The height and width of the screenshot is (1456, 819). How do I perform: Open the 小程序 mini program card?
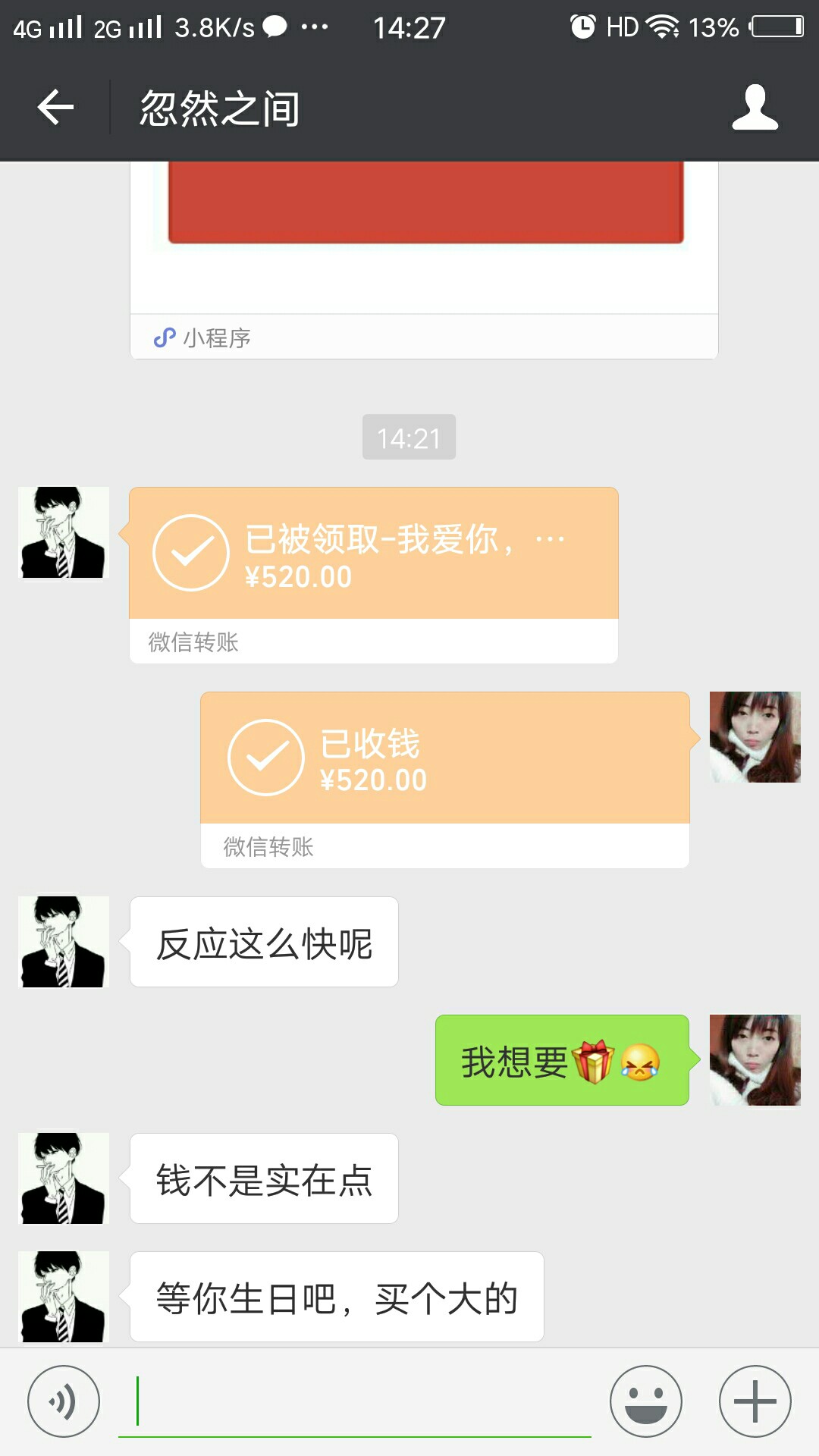point(424,258)
